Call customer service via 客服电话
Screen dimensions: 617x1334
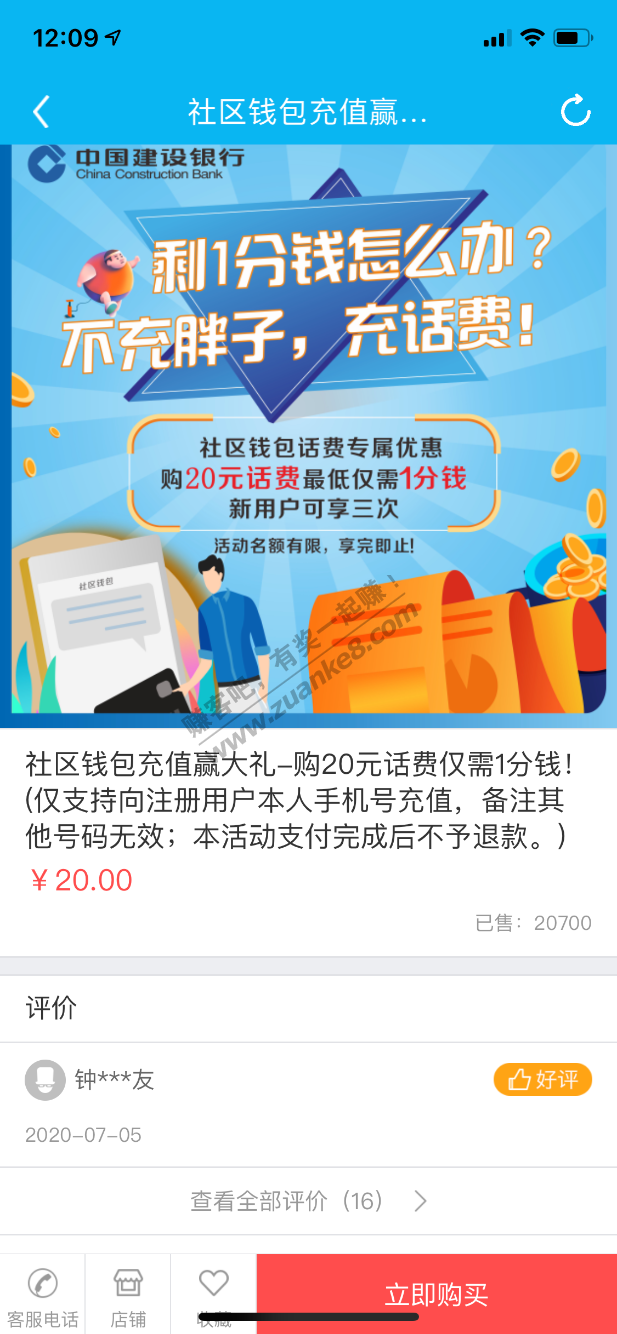pyautogui.click(x=42, y=1295)
